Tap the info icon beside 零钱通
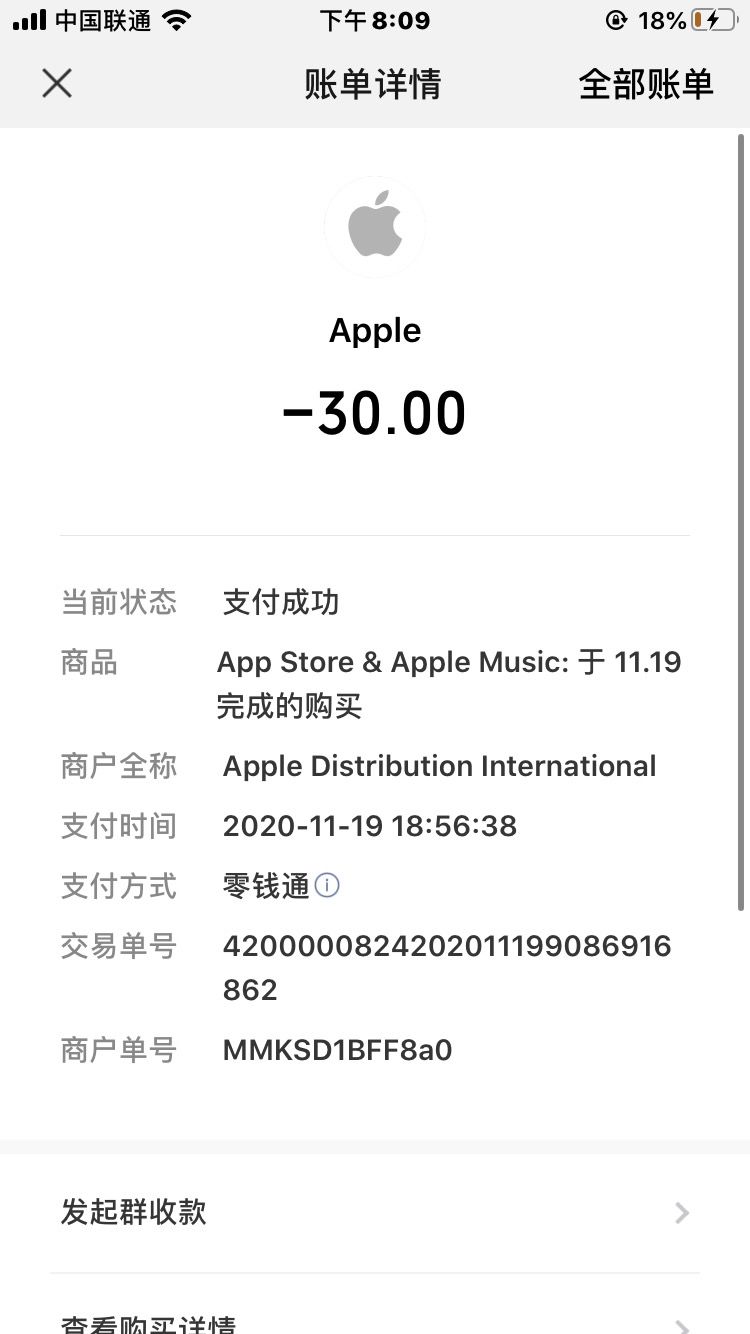The image size is (750, 1334). (327, 885)
